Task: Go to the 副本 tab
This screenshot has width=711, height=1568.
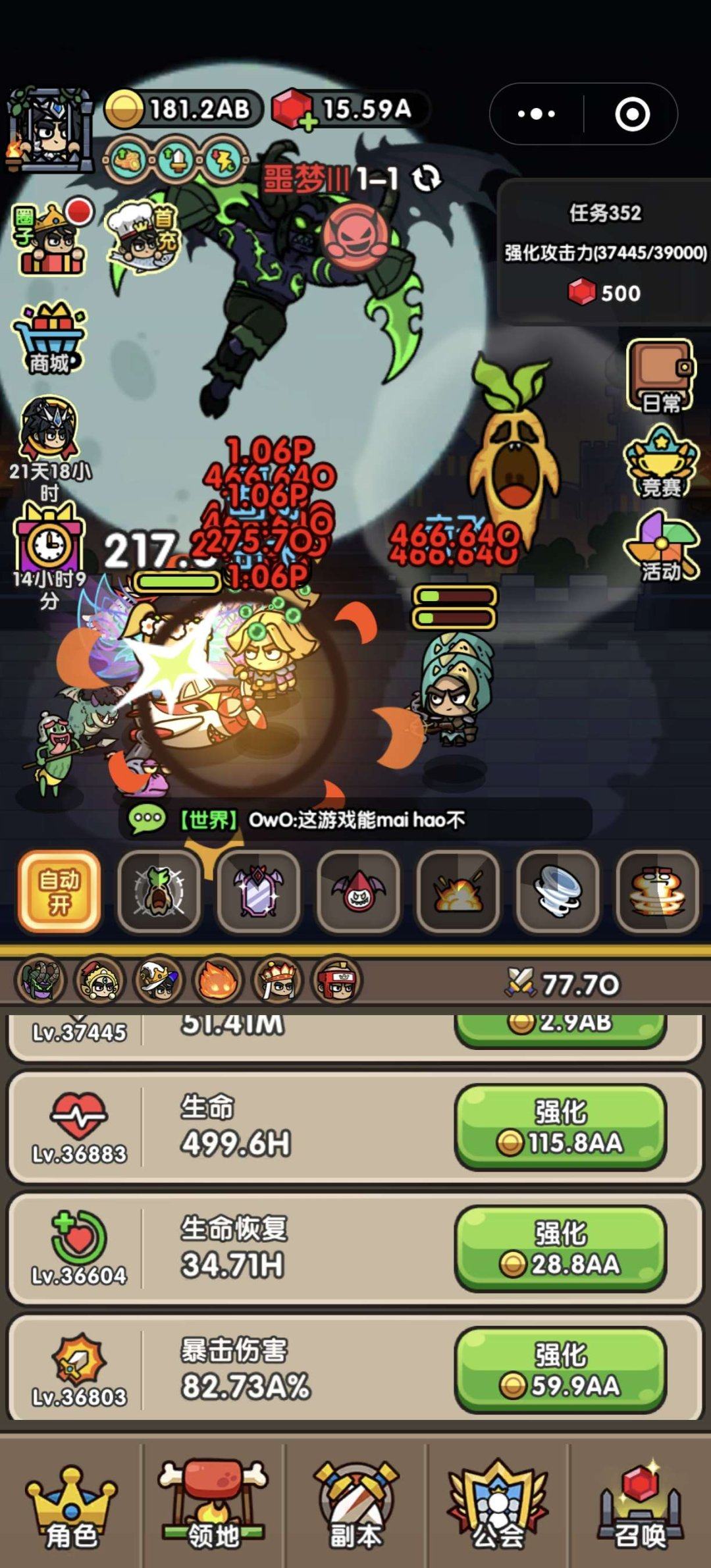Action: 355,1507
